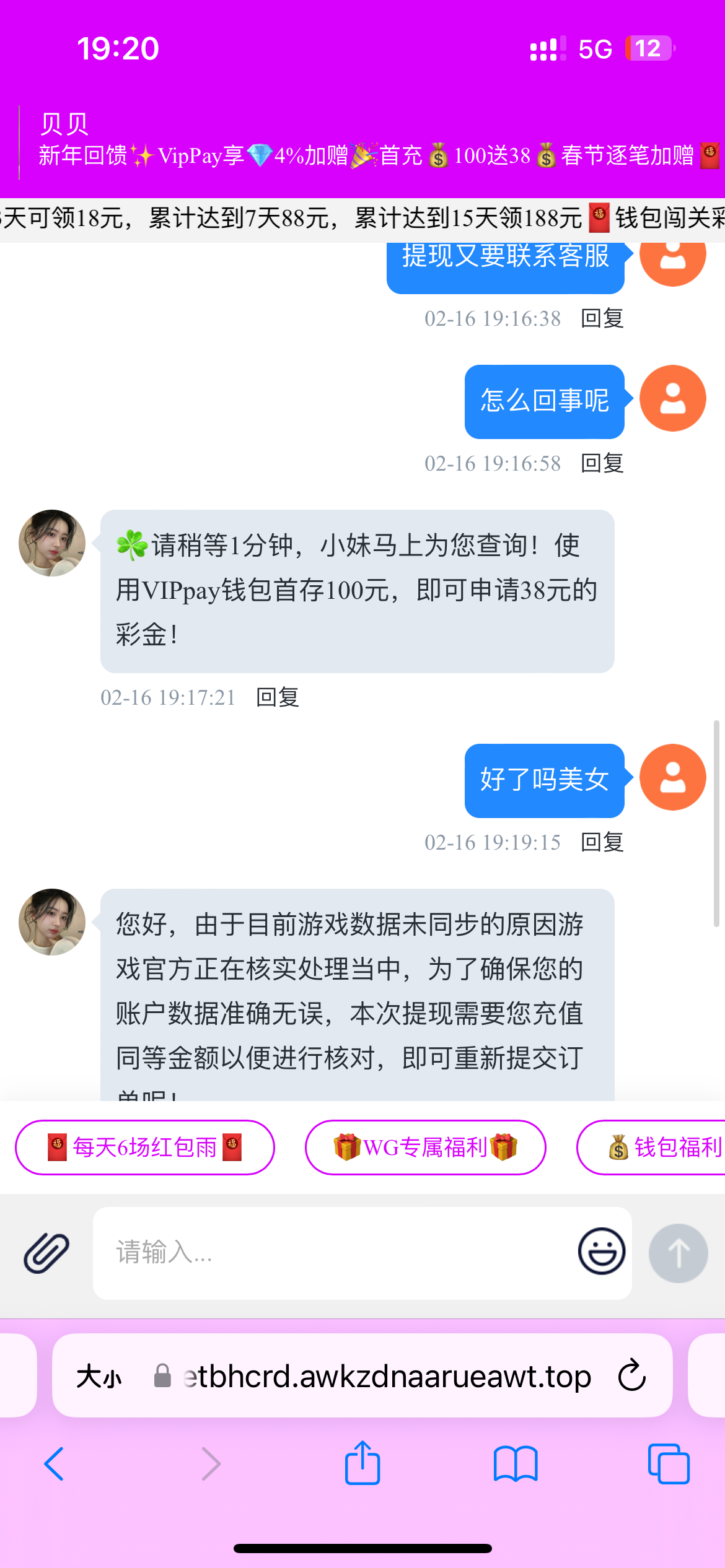This screenshot has height=1568, width=725.
Task: Tap 回复 under the 19:17:21 agent message
Action: pyautogui.click(x=278, y=697)
